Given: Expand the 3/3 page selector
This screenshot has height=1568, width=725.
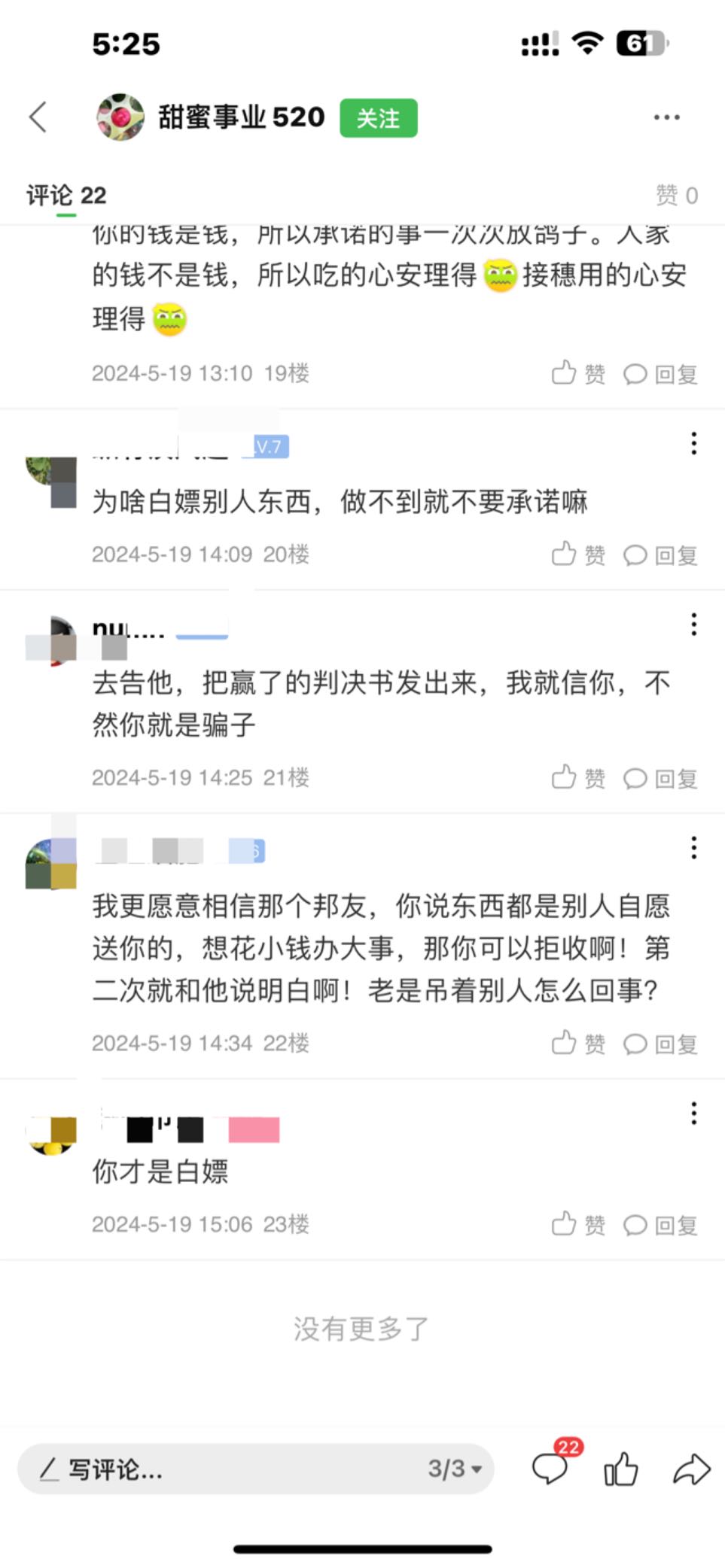Looking at the screenshot, I should coord(455,1469).
